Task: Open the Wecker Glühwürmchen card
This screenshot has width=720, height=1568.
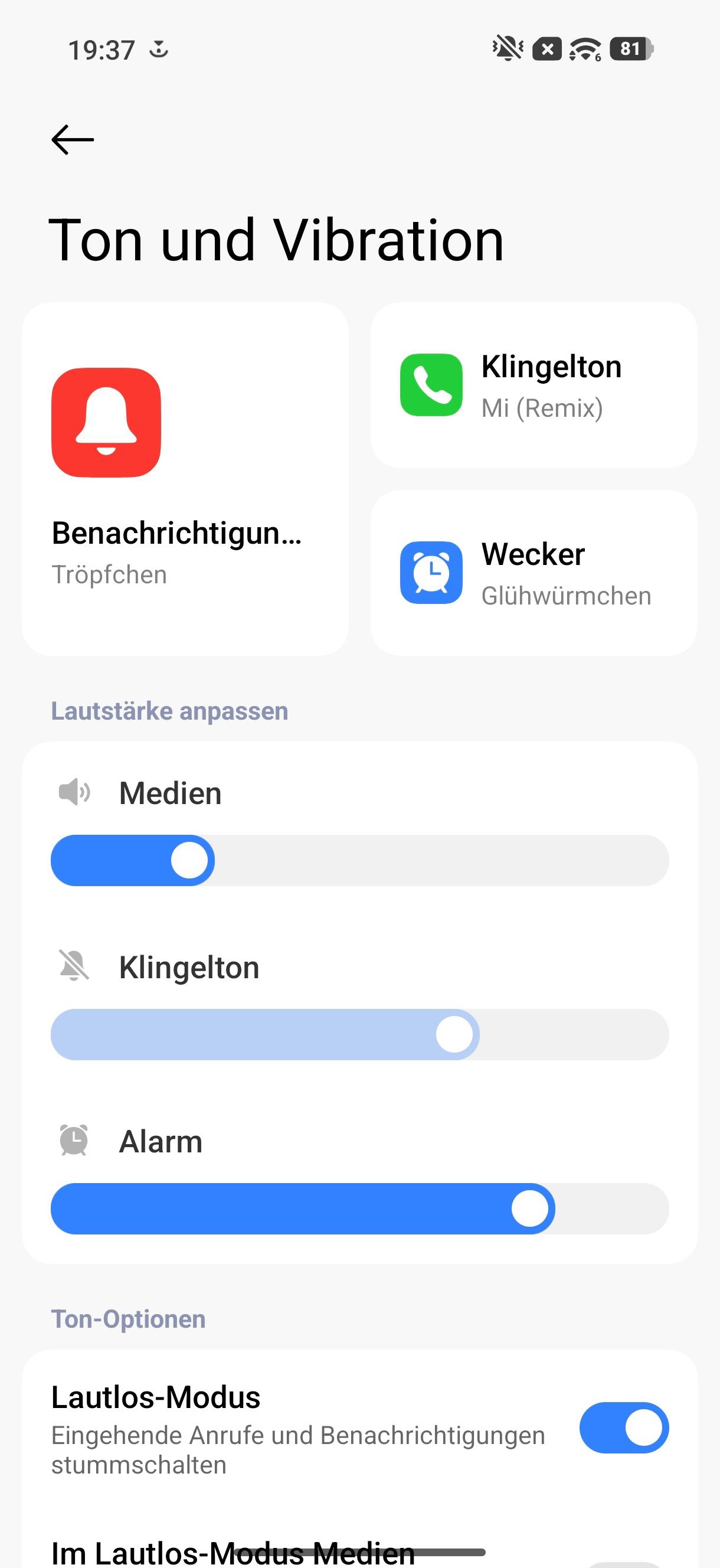Action: click(x=534, y=573)
